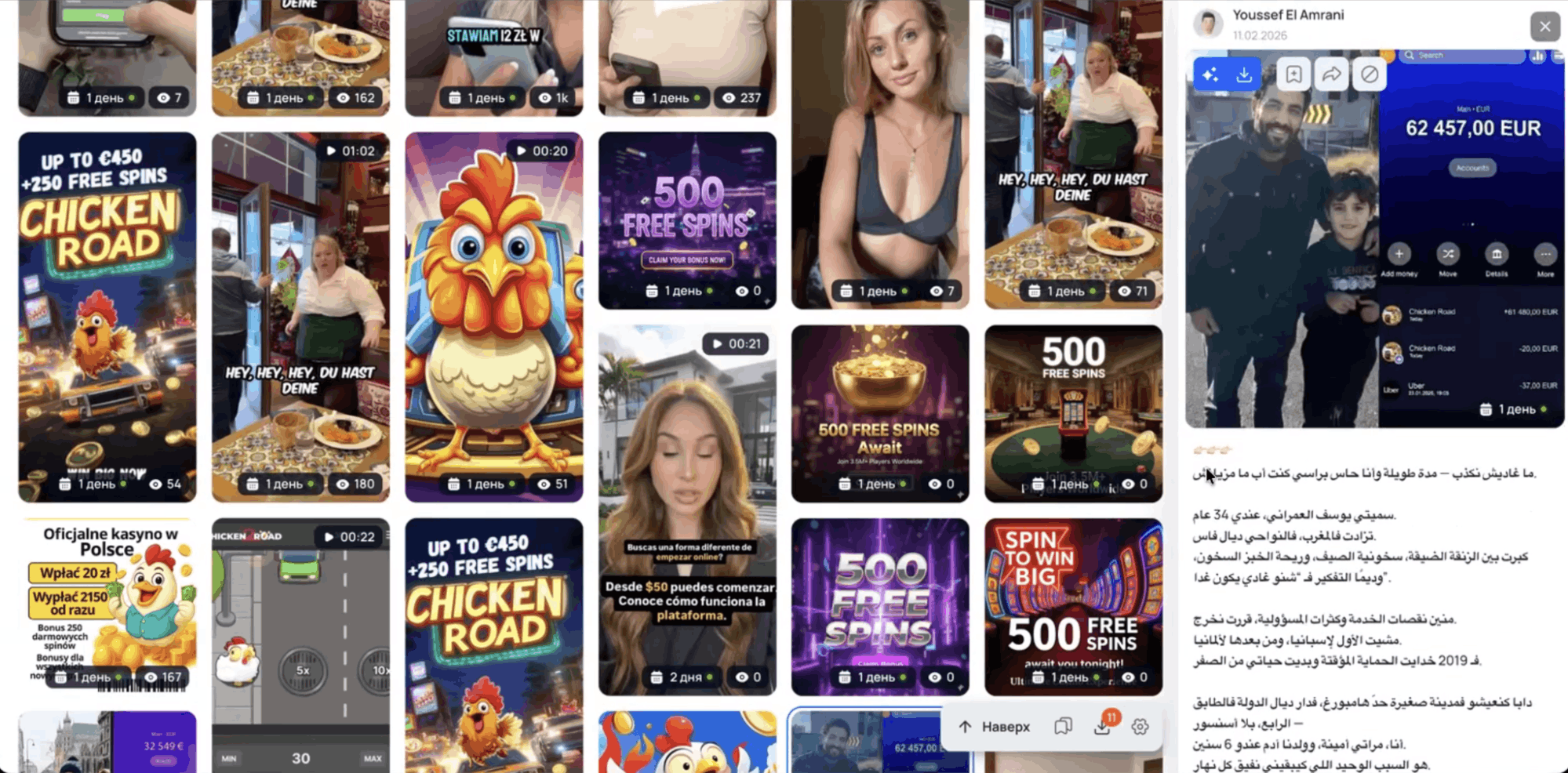Open the 500 Free Spins Await gold bowl ad

pyautogui.click(x=880, y=412)
